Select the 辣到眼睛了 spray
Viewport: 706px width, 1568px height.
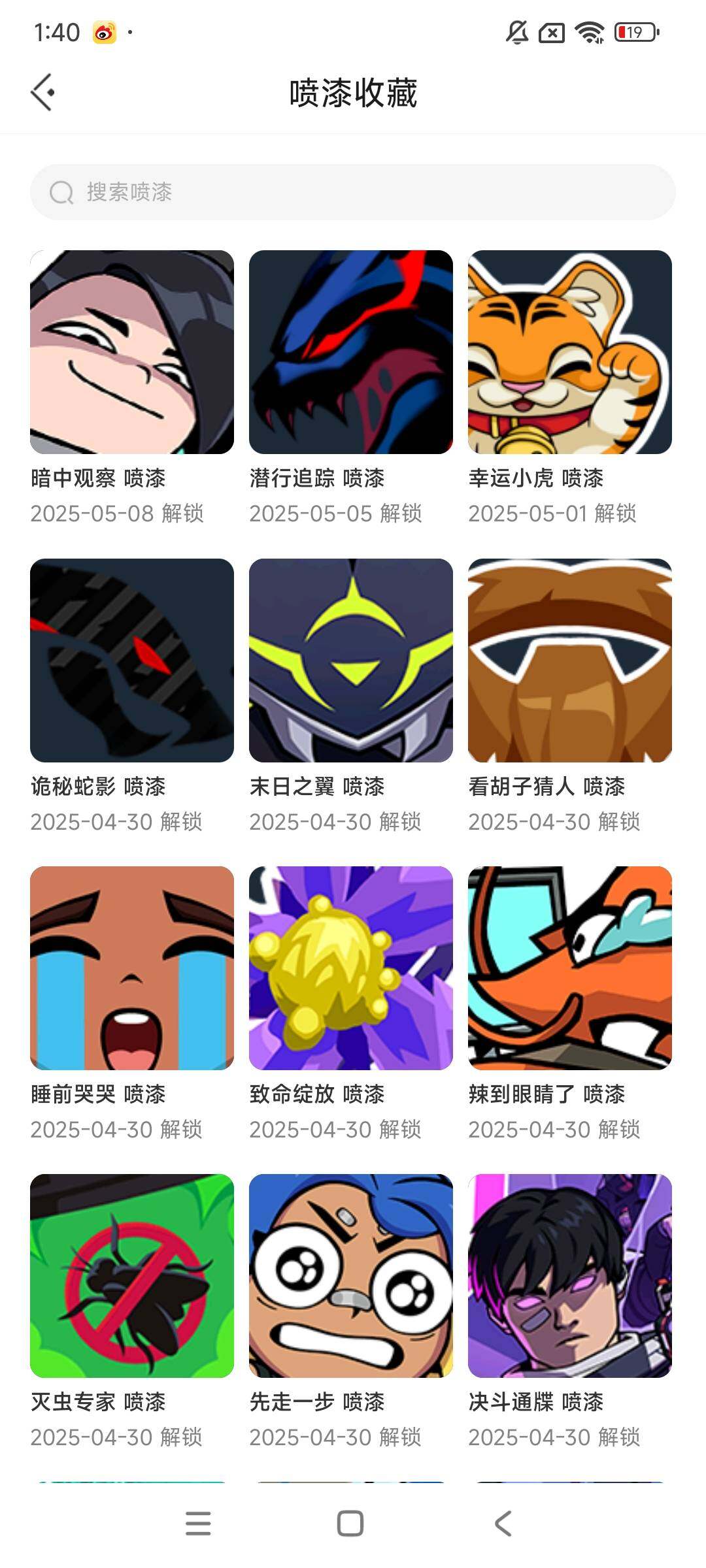click(x=570, y=968)
